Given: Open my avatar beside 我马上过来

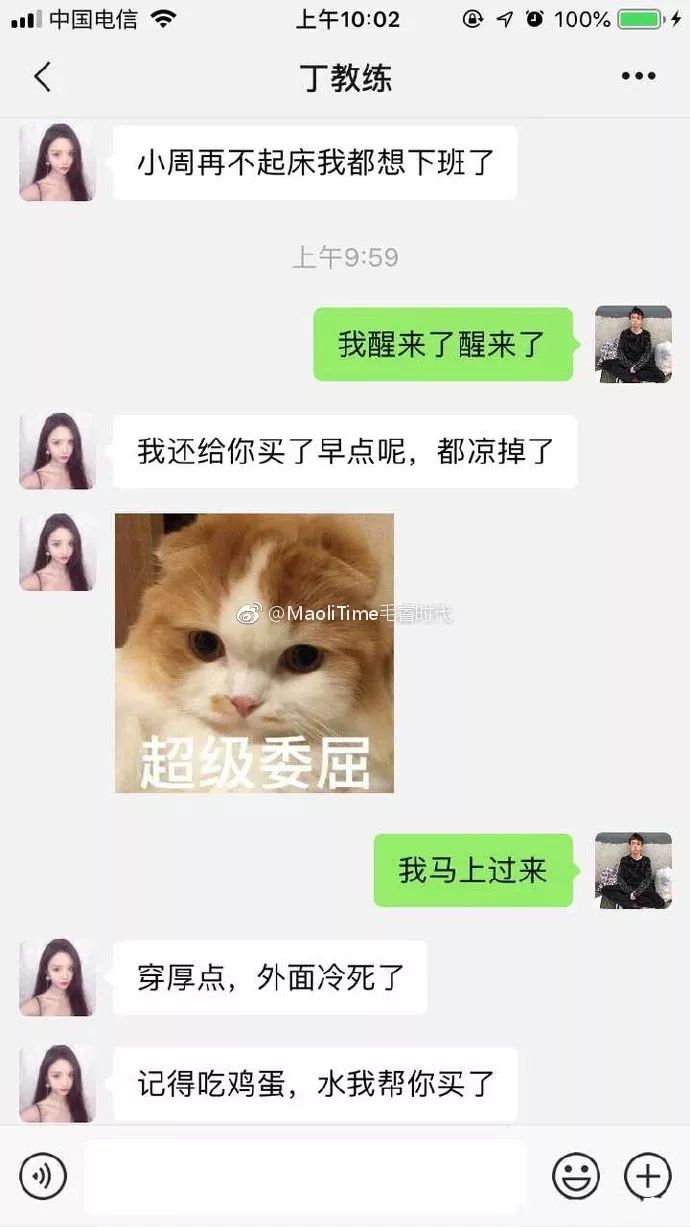Looking at the screenshot, I should (x=633, y=870).
